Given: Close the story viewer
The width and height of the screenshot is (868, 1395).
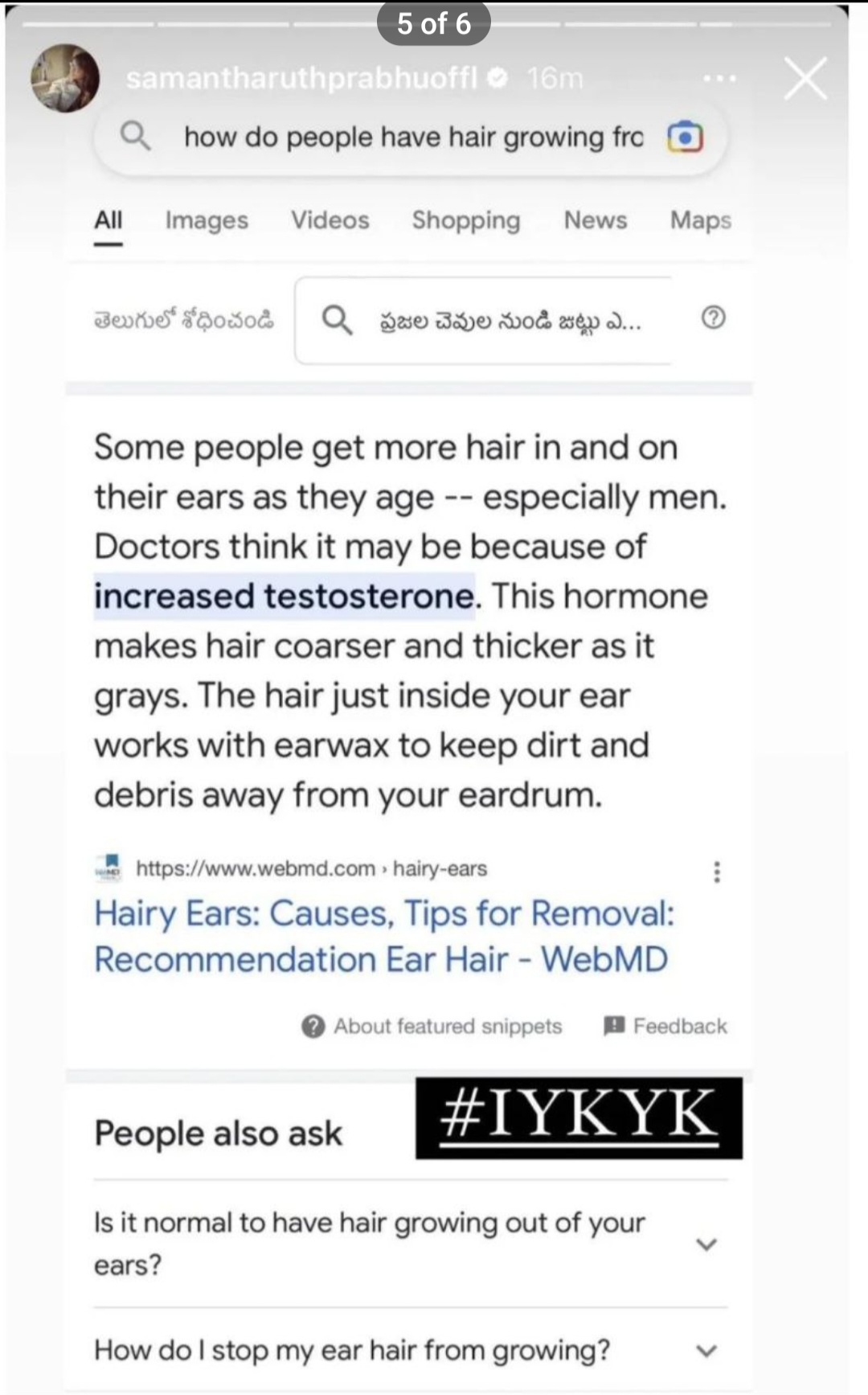Looking at the screenshot, I should (x=805, y=79).
